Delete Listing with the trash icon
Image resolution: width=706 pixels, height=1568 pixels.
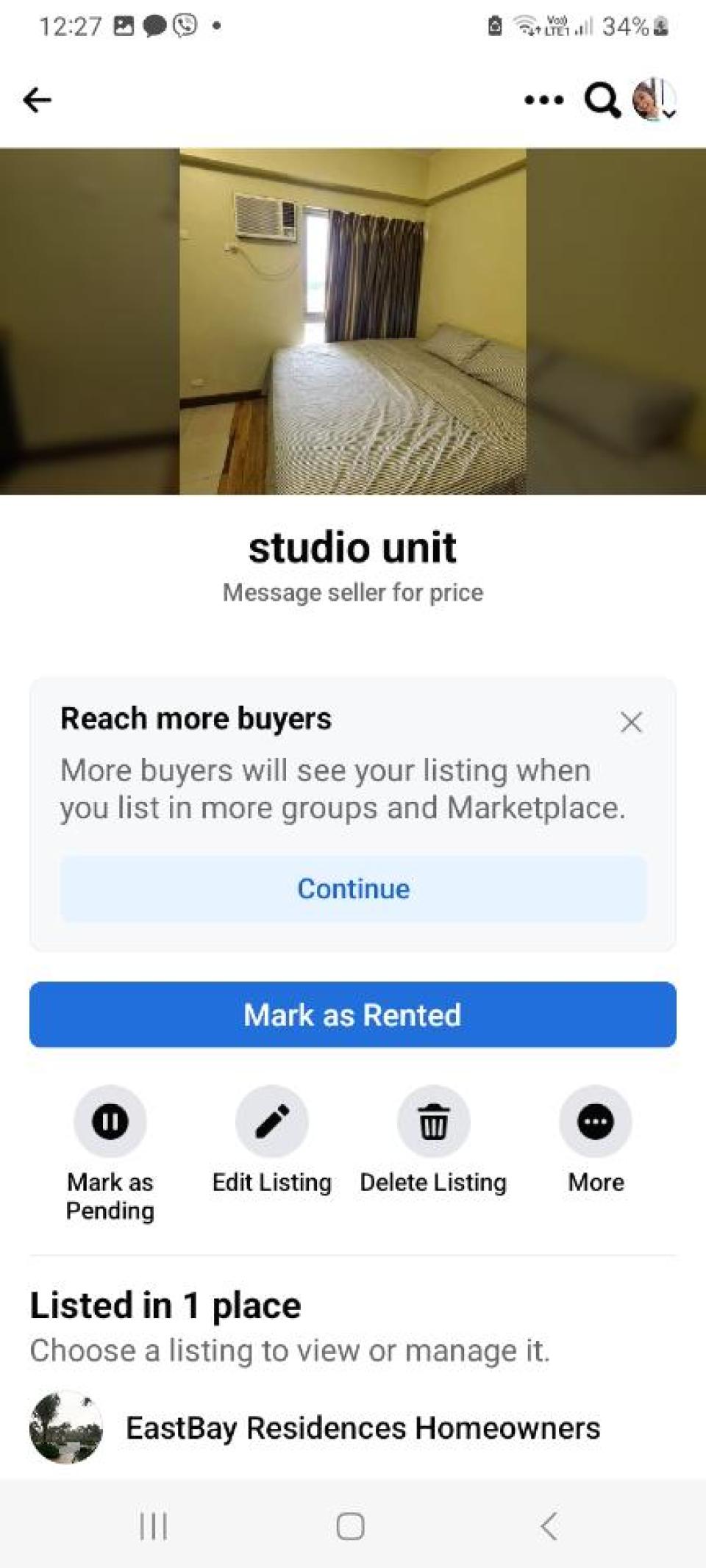click(x=434, y=1122)
